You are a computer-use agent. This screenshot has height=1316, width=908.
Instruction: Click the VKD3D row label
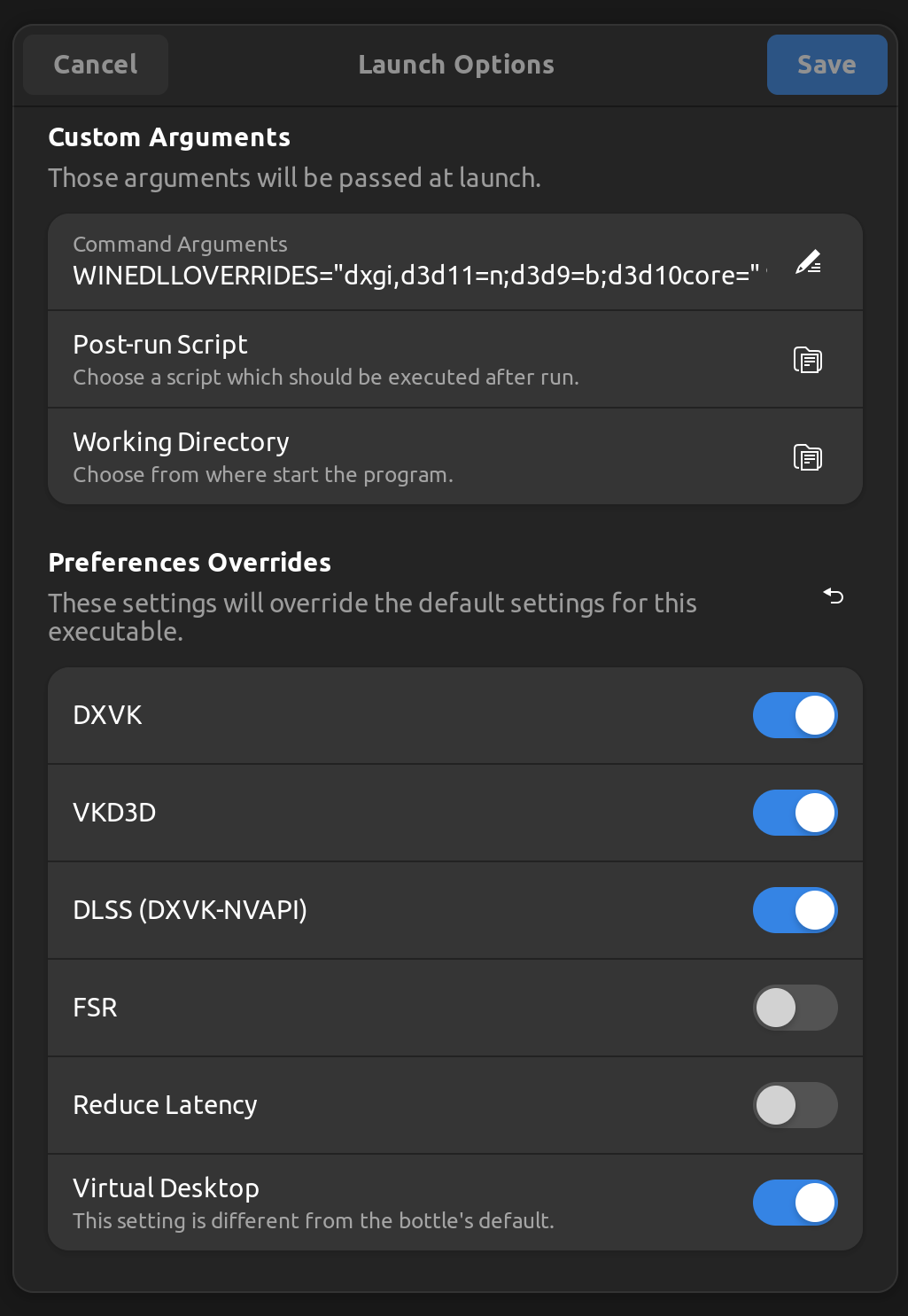click(x=114, y=813)
